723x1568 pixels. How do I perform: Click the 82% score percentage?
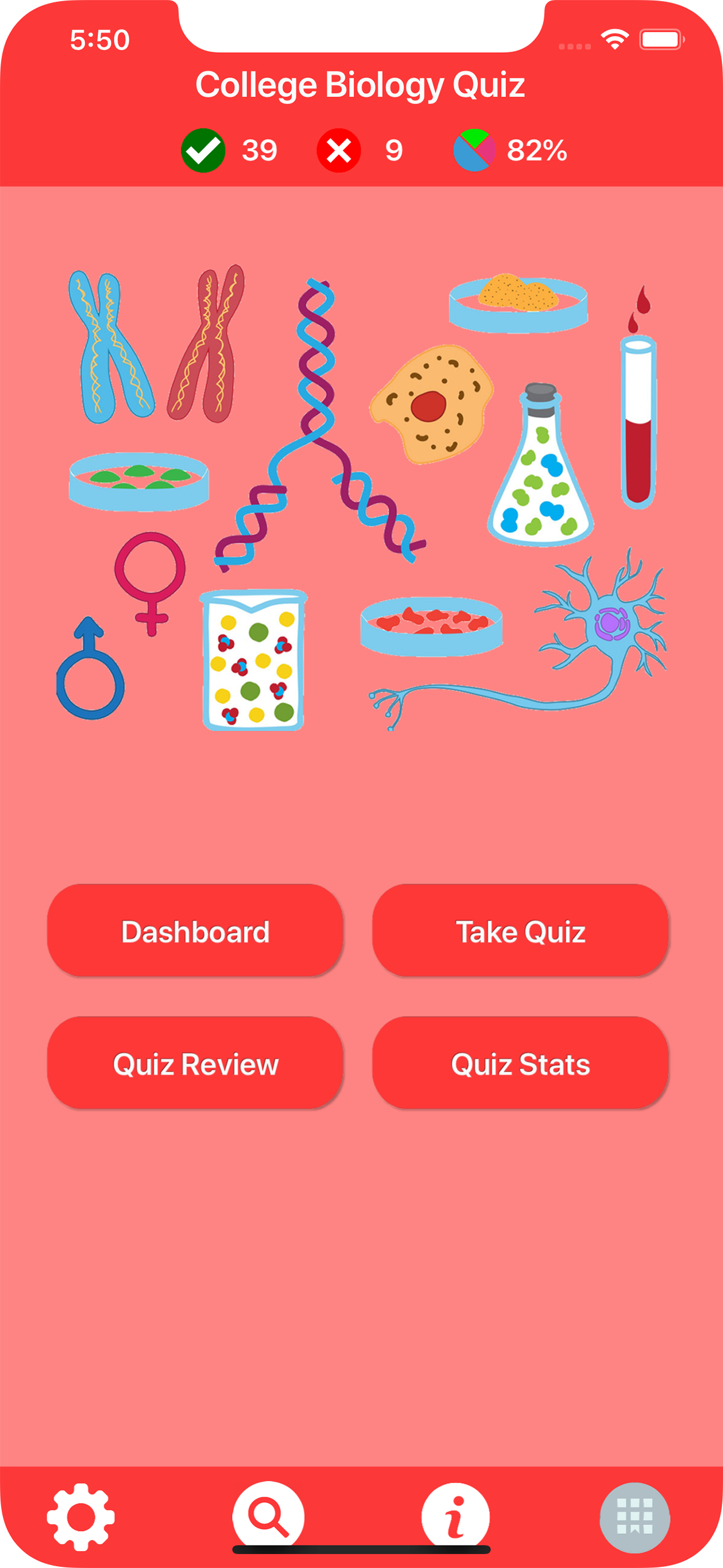point(536,149)
